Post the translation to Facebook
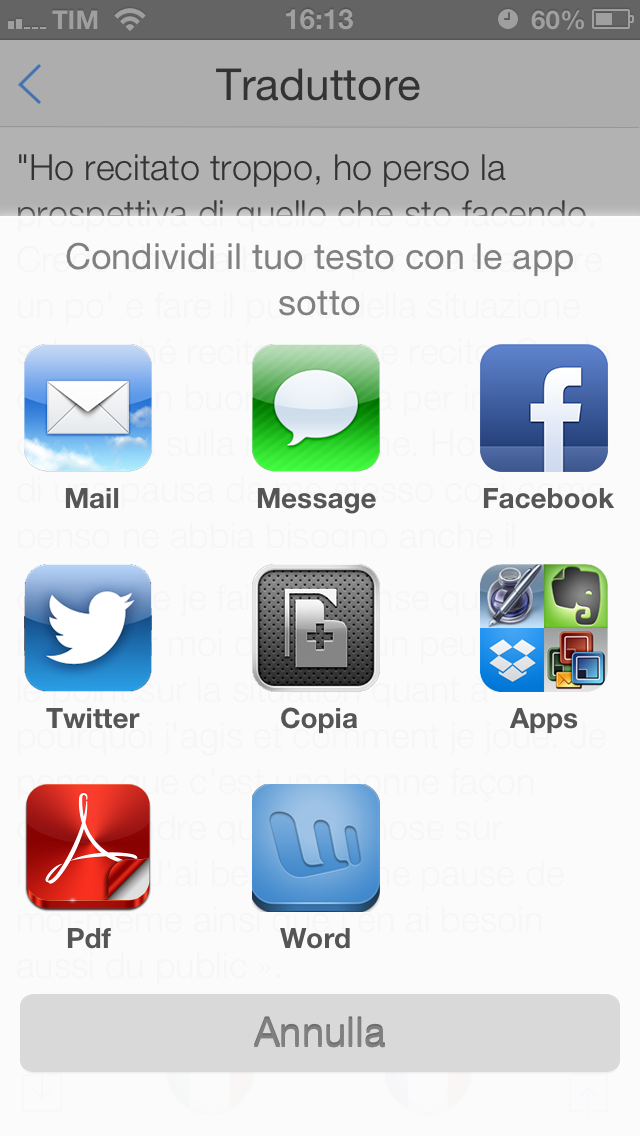 pyautogui.click(x=544, y=409)
